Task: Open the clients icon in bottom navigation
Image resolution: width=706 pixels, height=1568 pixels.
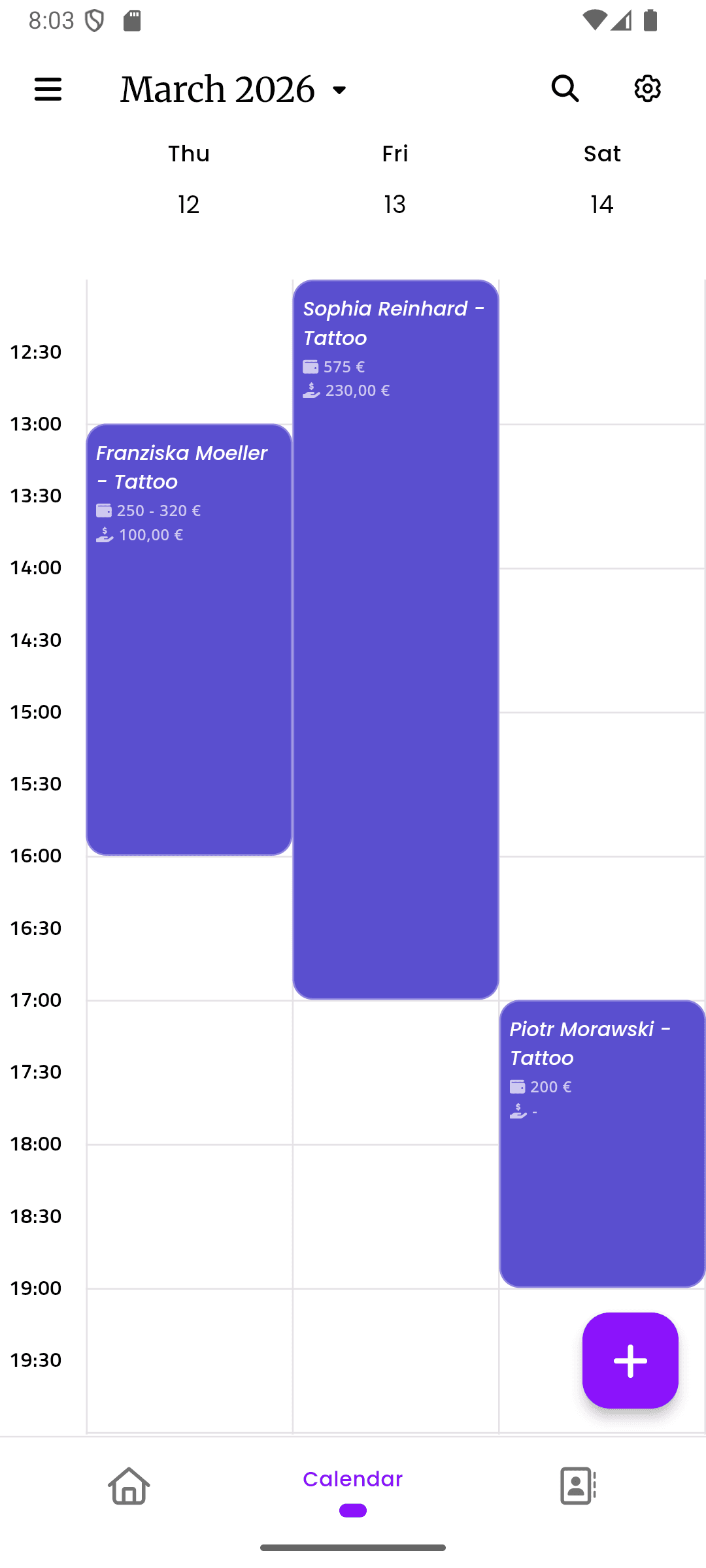Action: click(x=578, y=1488)
